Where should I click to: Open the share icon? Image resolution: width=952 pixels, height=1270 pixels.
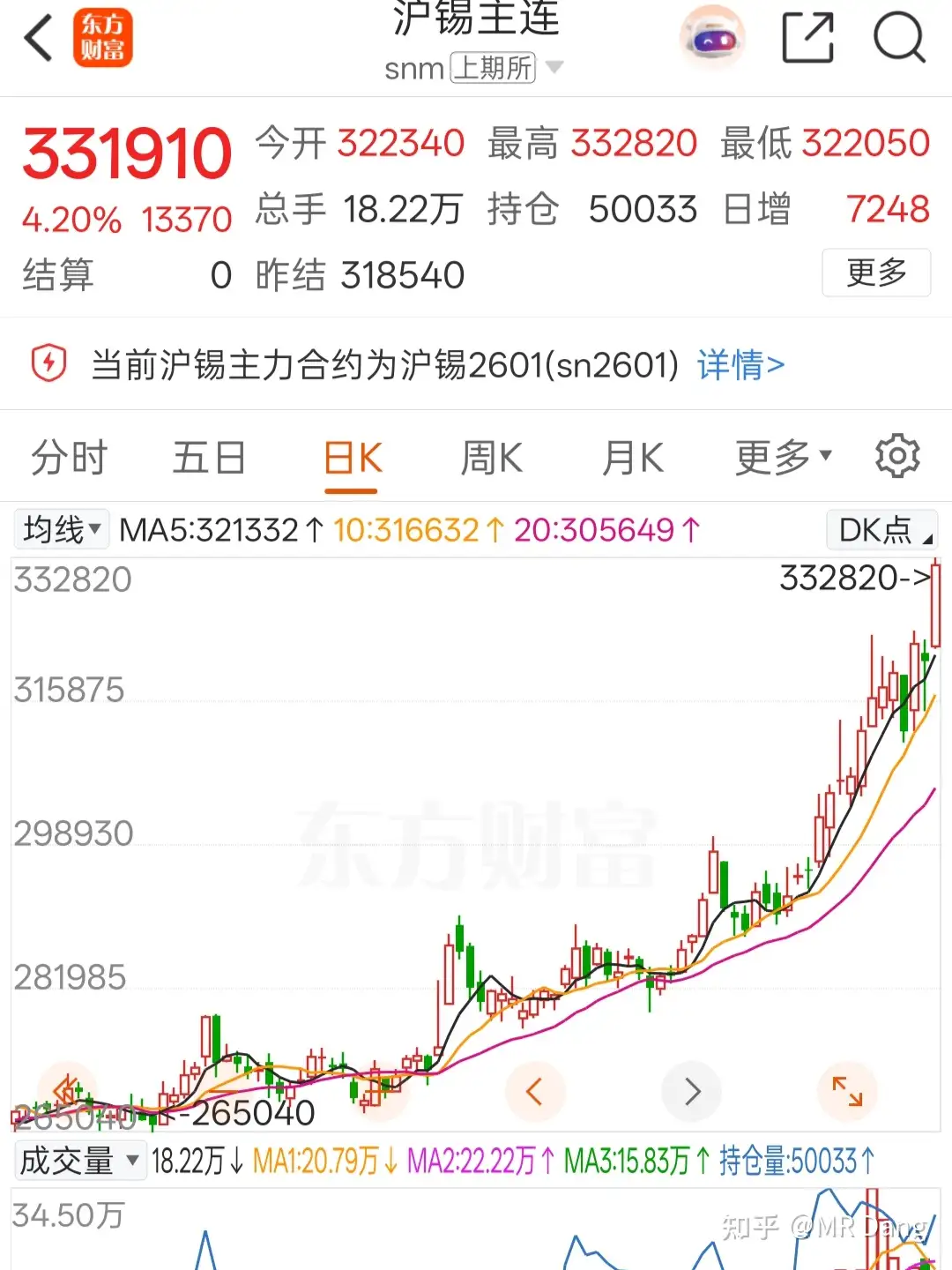pyautogui.click(x=807, y=35)
